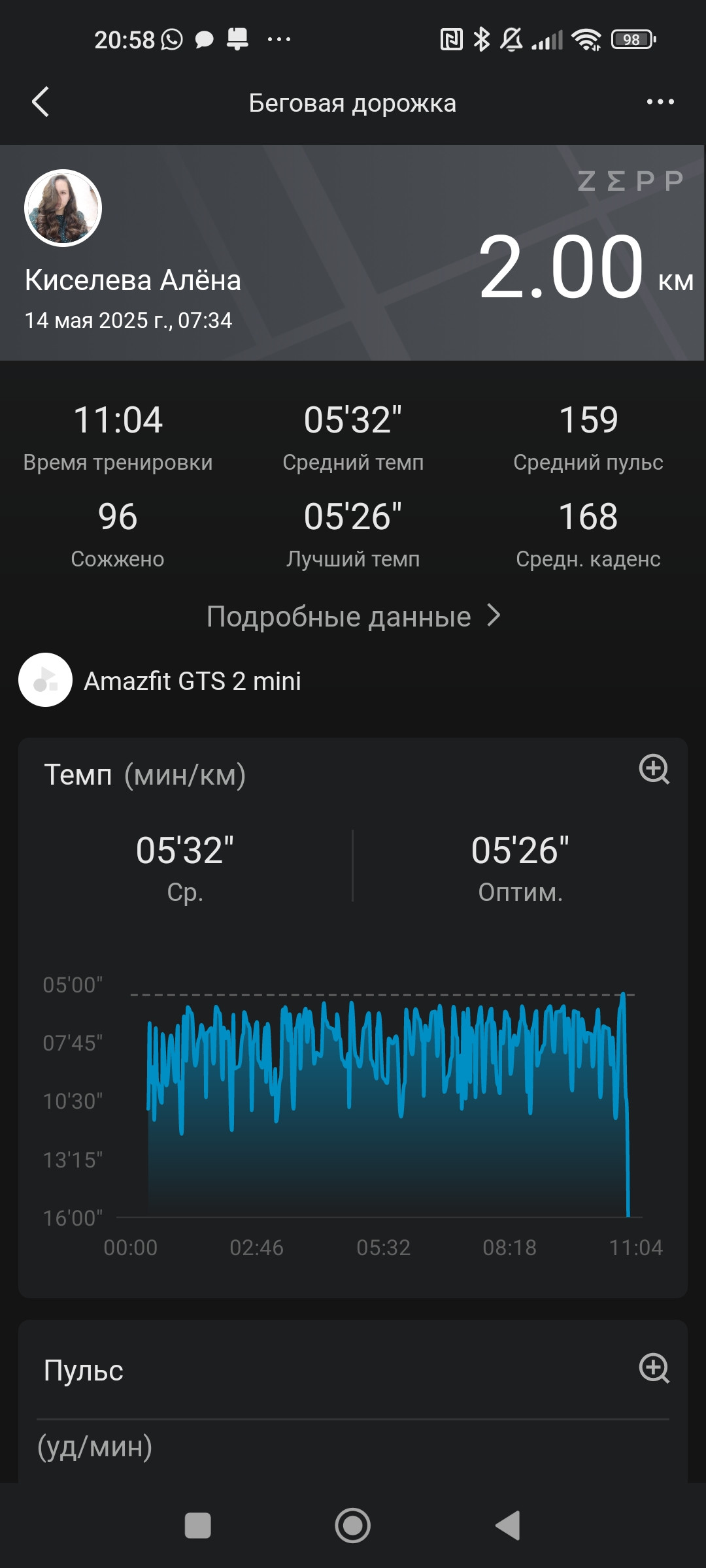
Task: Tap the system home button
Action: [x=353, y=1526]
